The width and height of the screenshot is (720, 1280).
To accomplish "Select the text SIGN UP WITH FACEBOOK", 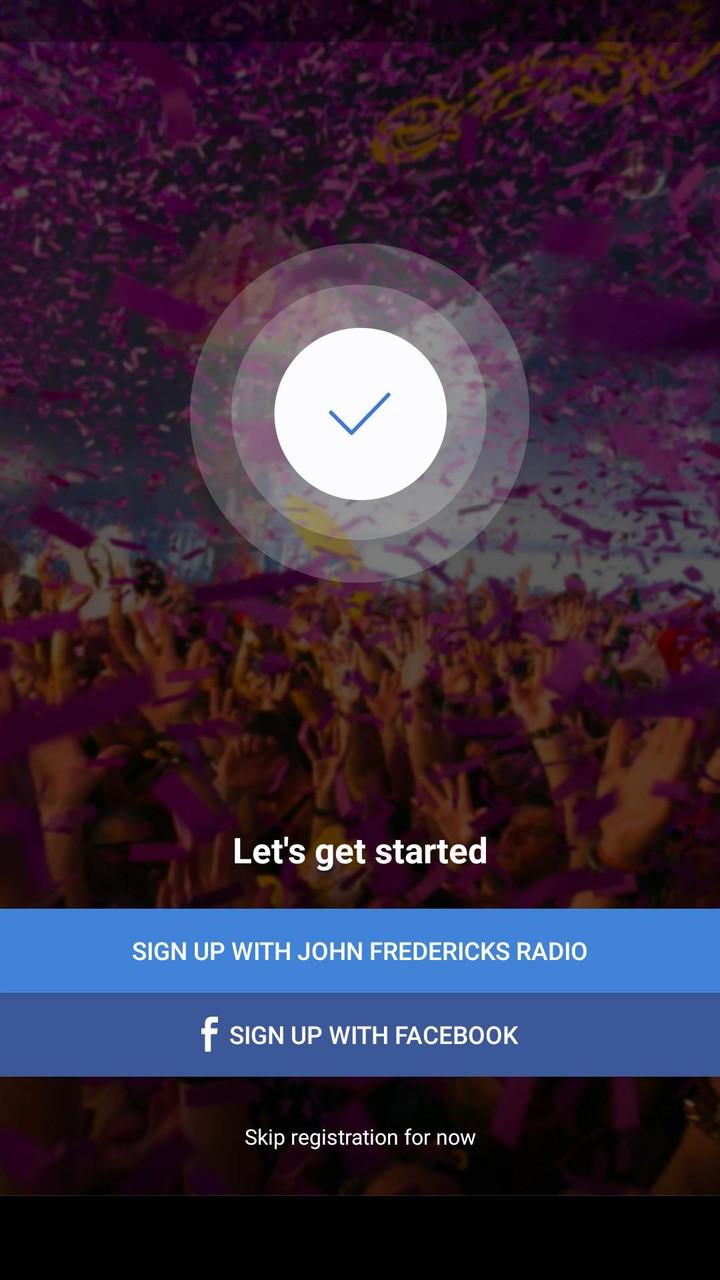I will click(x=373, y=1035).
